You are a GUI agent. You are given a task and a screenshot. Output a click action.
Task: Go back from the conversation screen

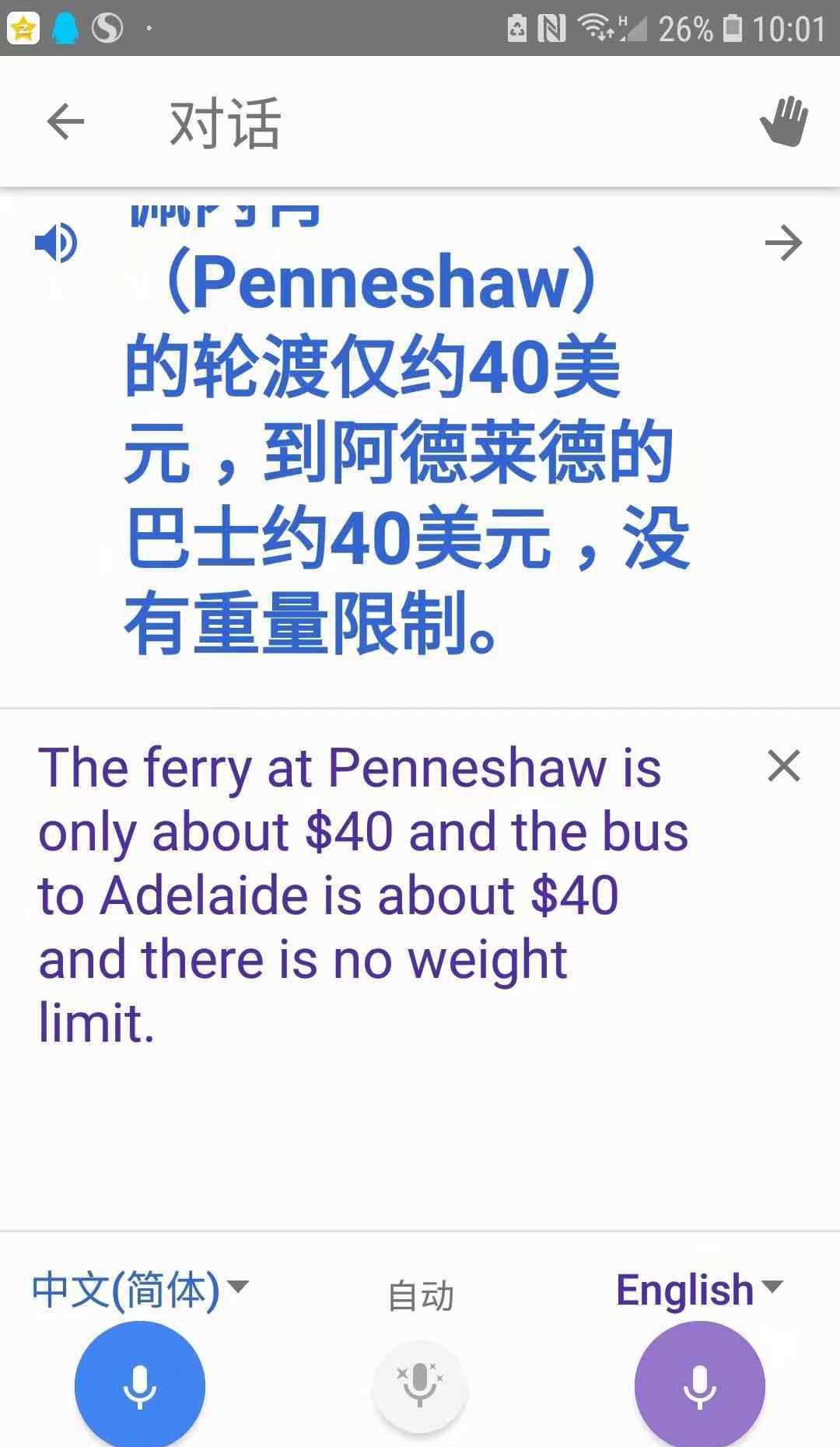65,122
